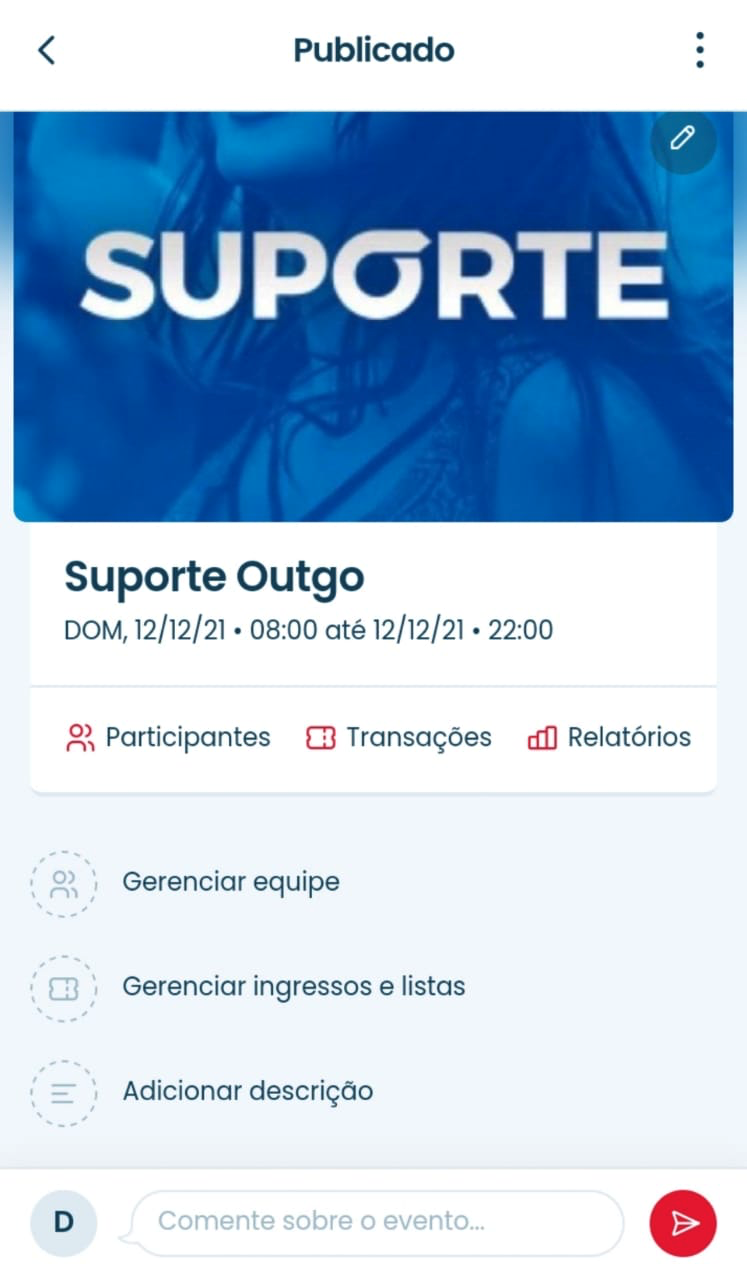Screen dimensions: 747x1280
Task: Open Relatórios reports
Action: (608, 738)
